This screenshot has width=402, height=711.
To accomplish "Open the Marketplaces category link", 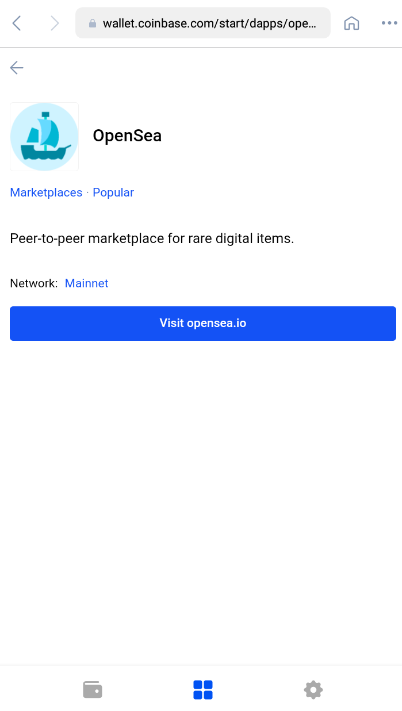I will pyautogui.click(x=46, y=193).
